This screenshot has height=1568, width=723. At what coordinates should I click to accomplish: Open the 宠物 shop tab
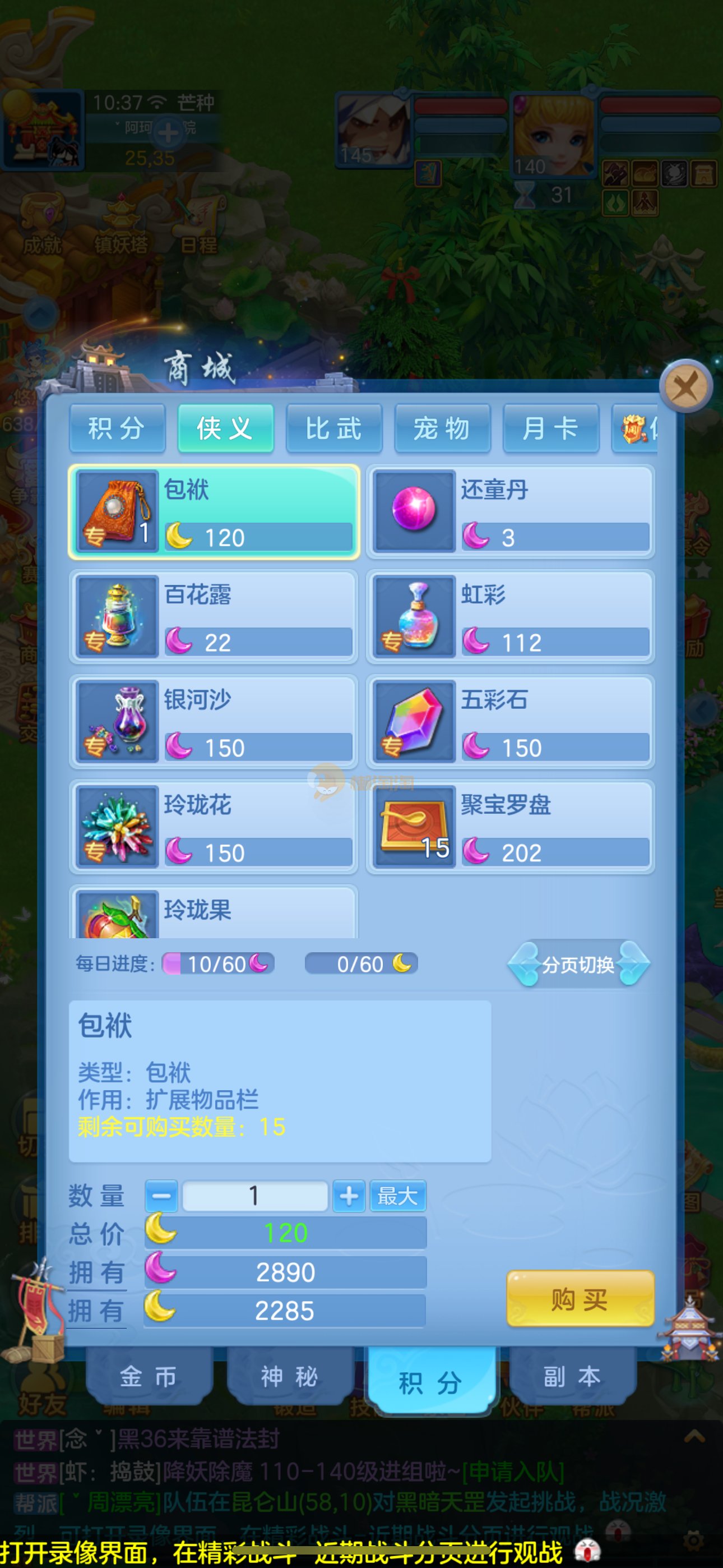tap(442, 428)
